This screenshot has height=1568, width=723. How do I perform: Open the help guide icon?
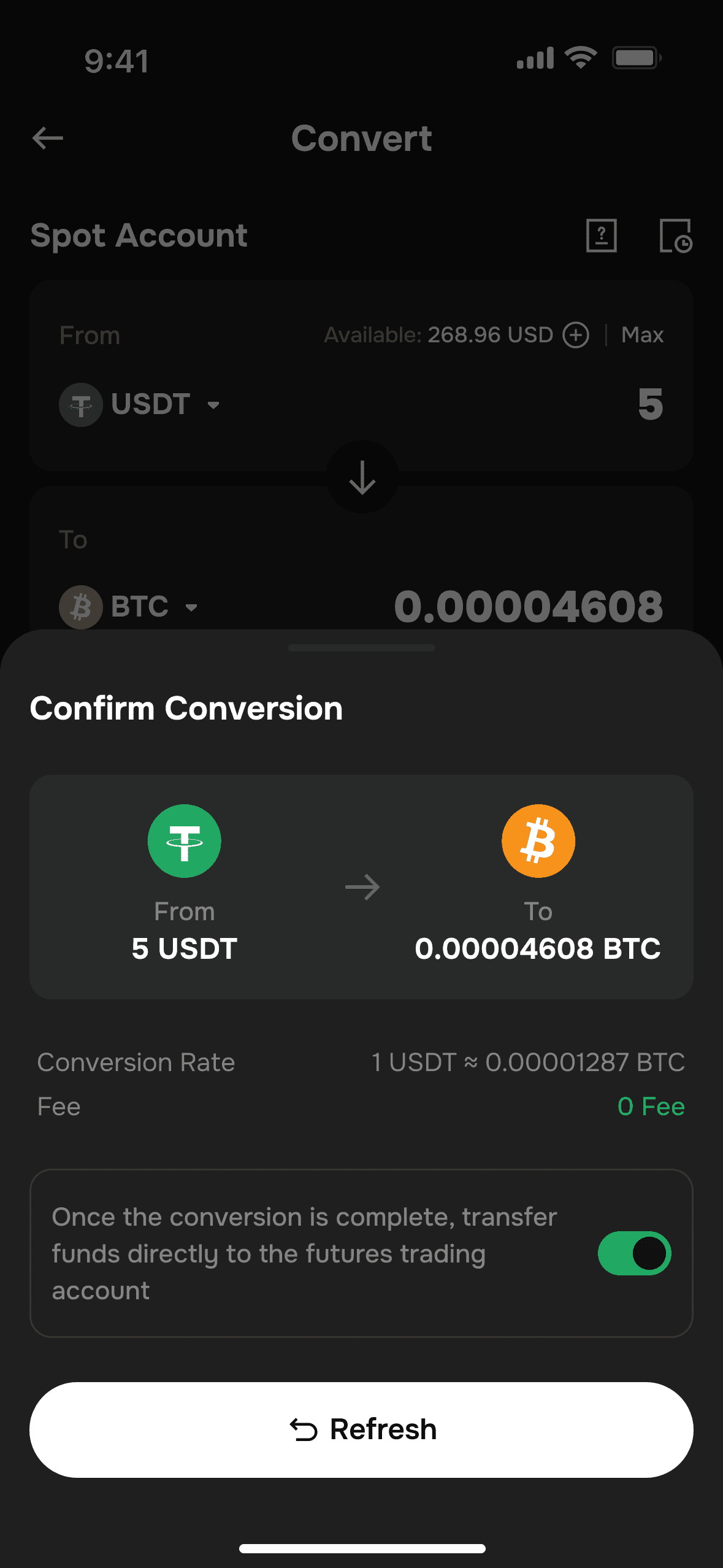coord(601,236)
